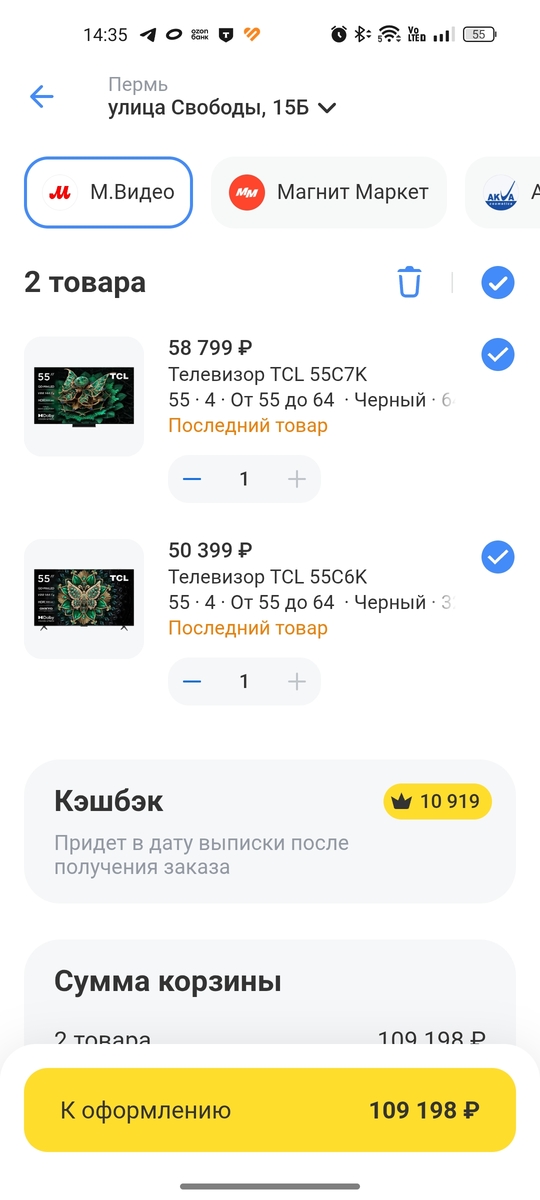Decrease quantity of TCL 55C6K

pyautogui.click(x=193, y=681)
